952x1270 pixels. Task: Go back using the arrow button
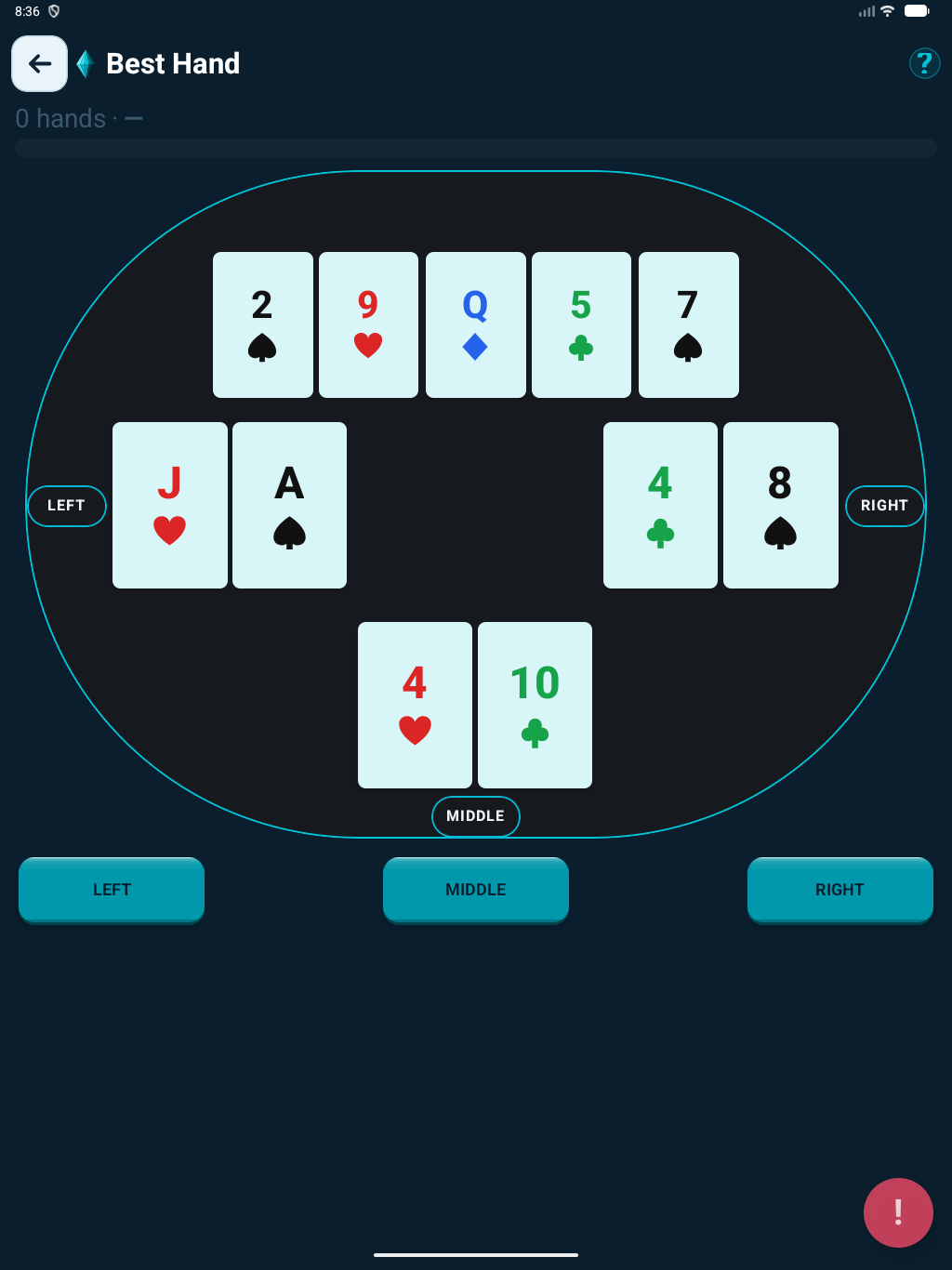tap(39, 63)
